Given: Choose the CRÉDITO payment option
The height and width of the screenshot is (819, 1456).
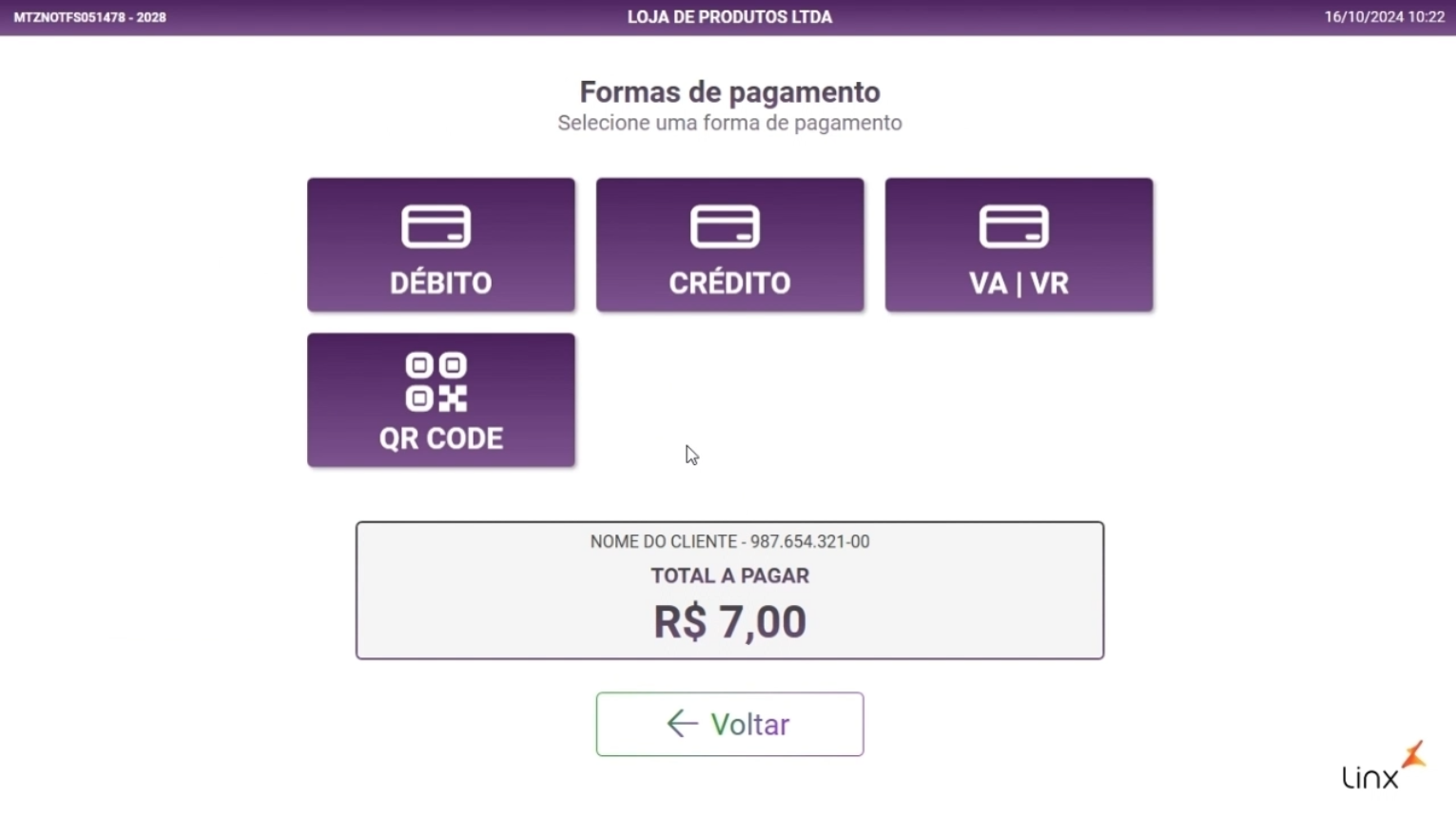Looking at the screenshot, I should [x=729, y=244].
